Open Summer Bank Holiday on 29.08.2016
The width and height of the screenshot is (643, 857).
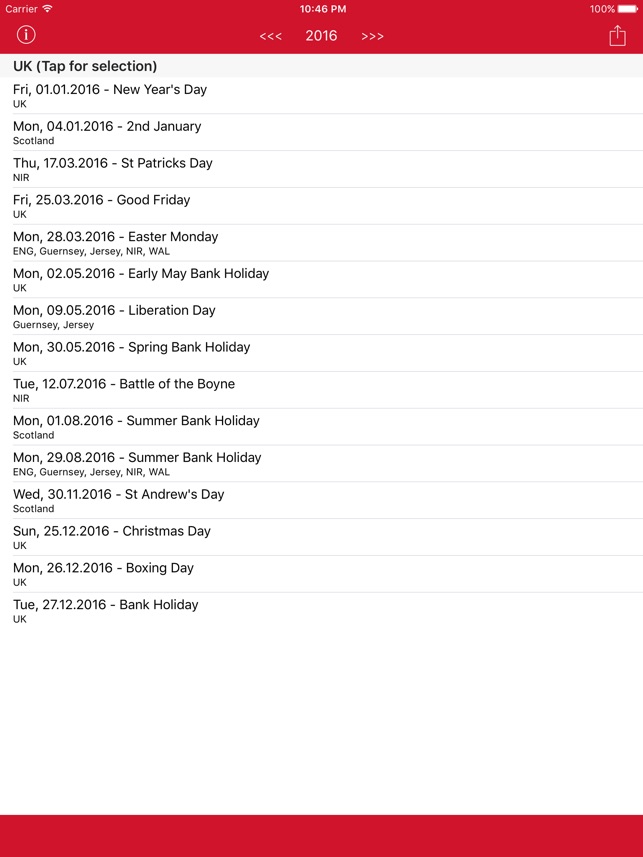pos(322,463)
